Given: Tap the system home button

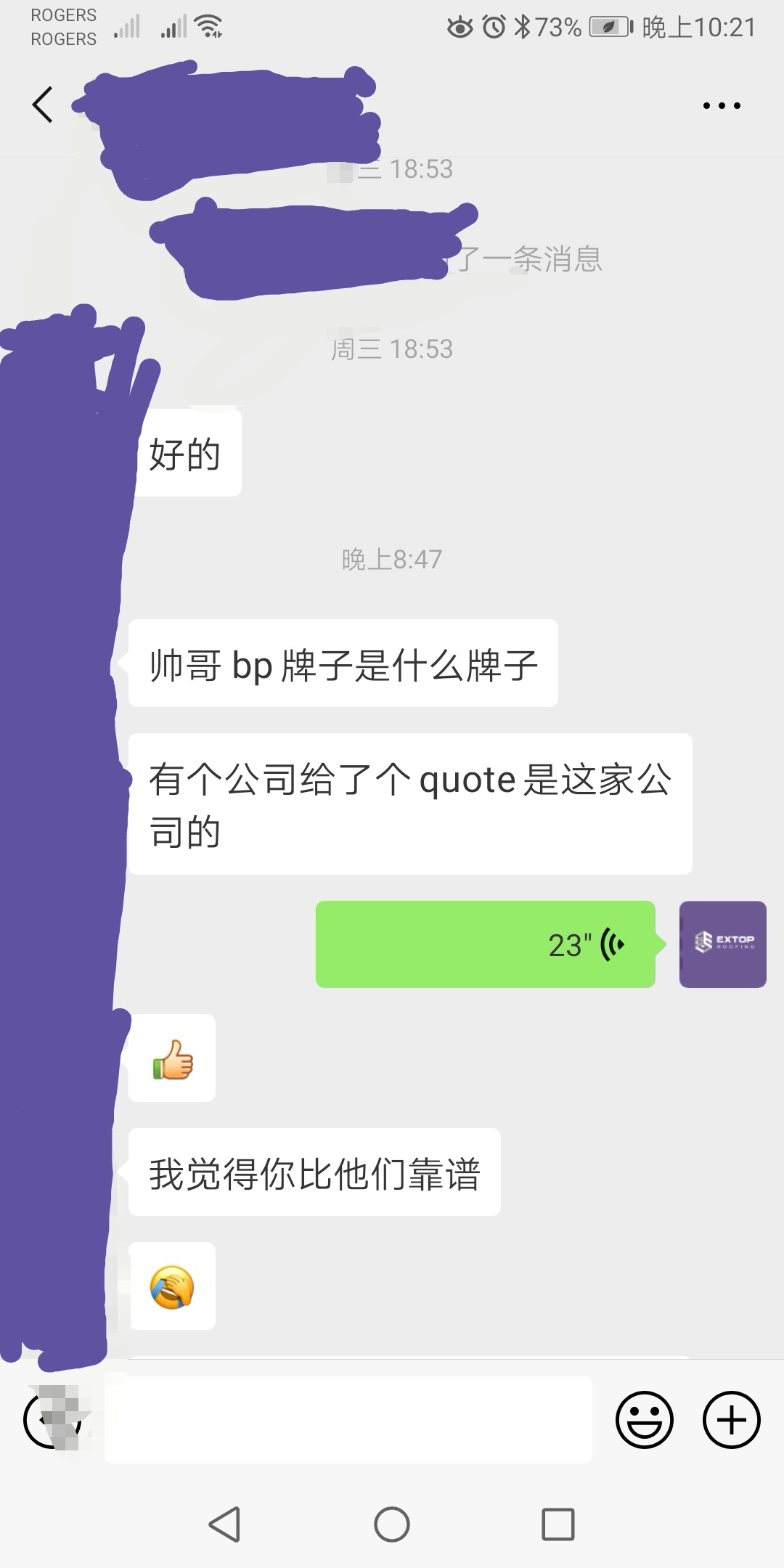Looking at the screenshot, I should (392, 1524).
